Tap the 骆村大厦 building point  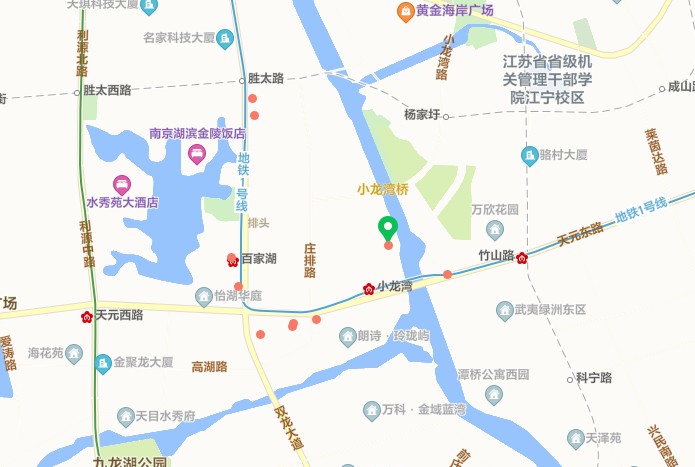coord(529,155)
